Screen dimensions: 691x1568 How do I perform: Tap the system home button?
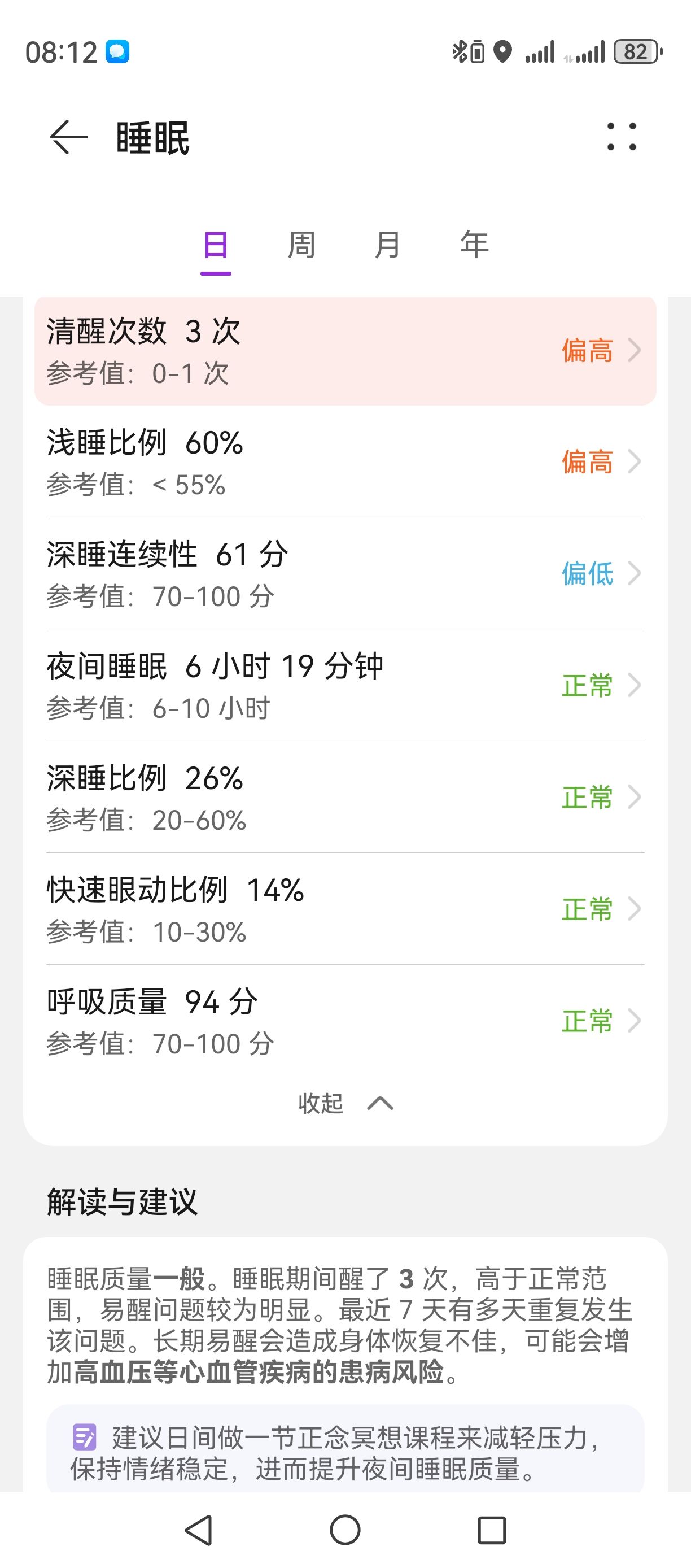(x=345, y=1530)
